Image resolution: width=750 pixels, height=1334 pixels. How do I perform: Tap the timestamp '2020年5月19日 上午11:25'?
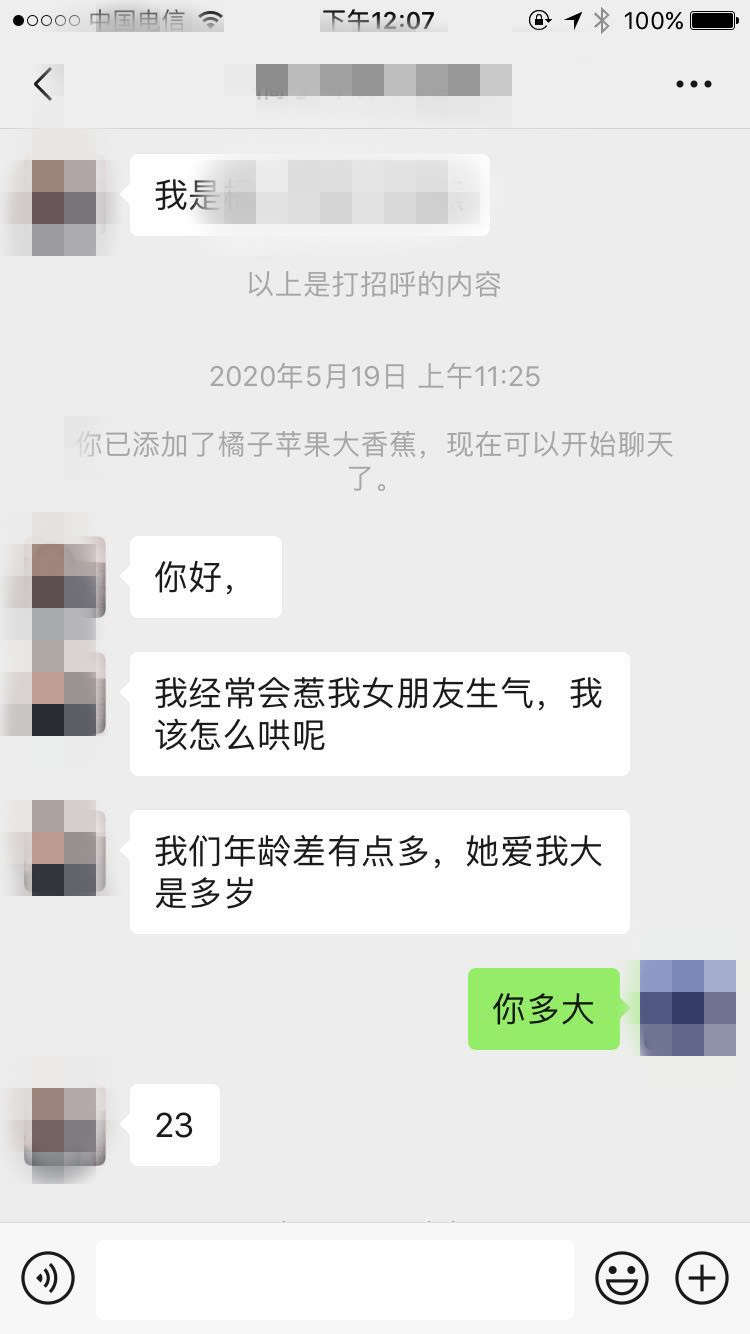(x=374, y=377)
